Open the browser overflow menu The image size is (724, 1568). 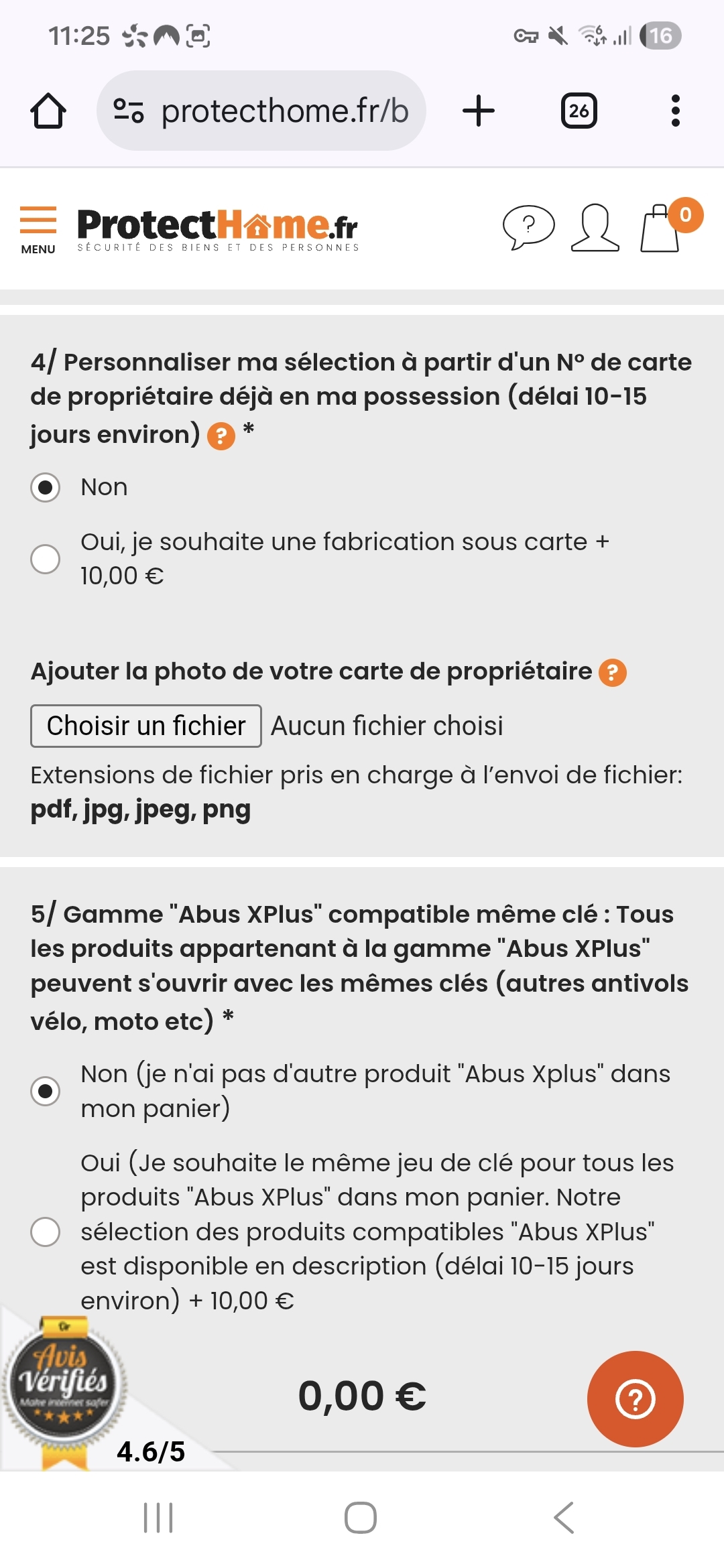coord(675,111)
